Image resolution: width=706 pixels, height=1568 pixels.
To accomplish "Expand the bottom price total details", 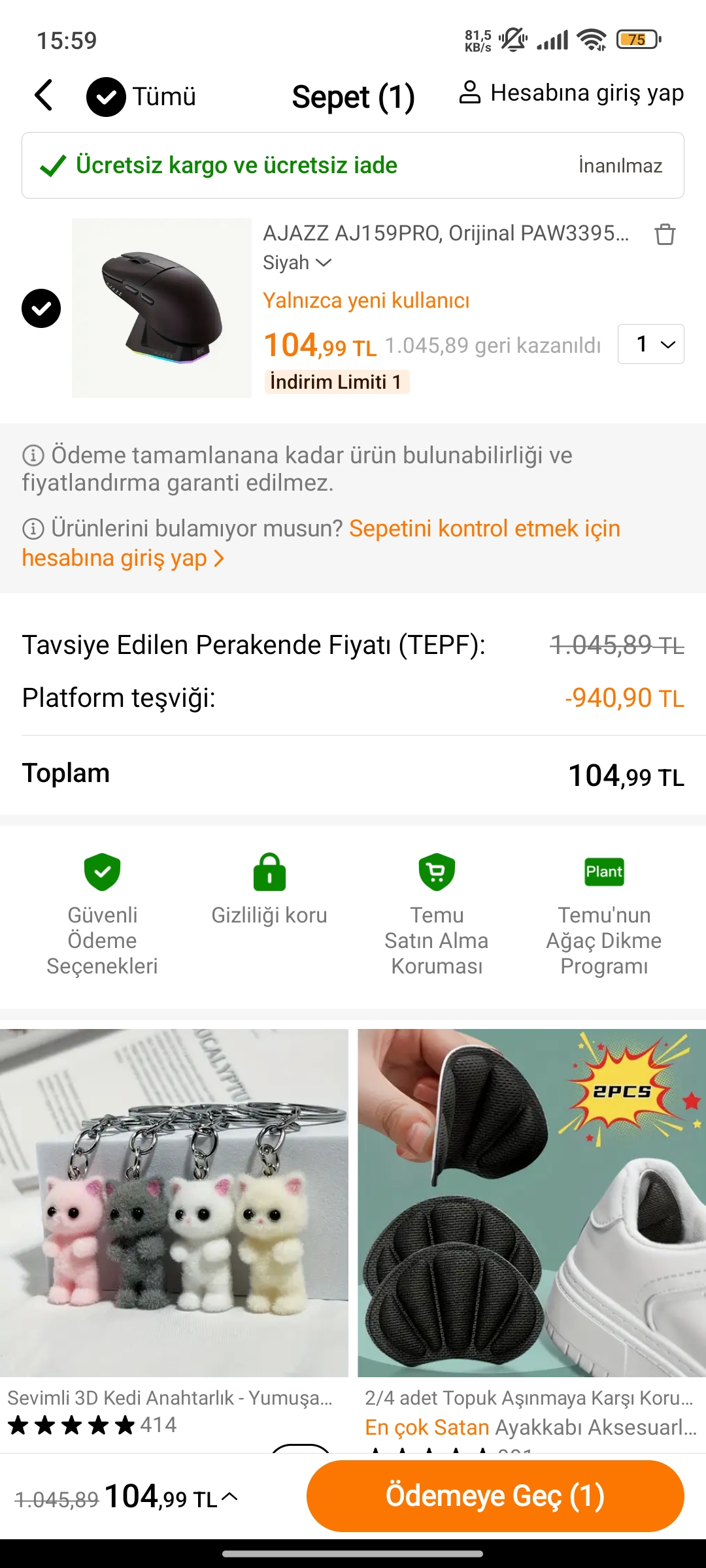I will click(x=229, y=1497).
